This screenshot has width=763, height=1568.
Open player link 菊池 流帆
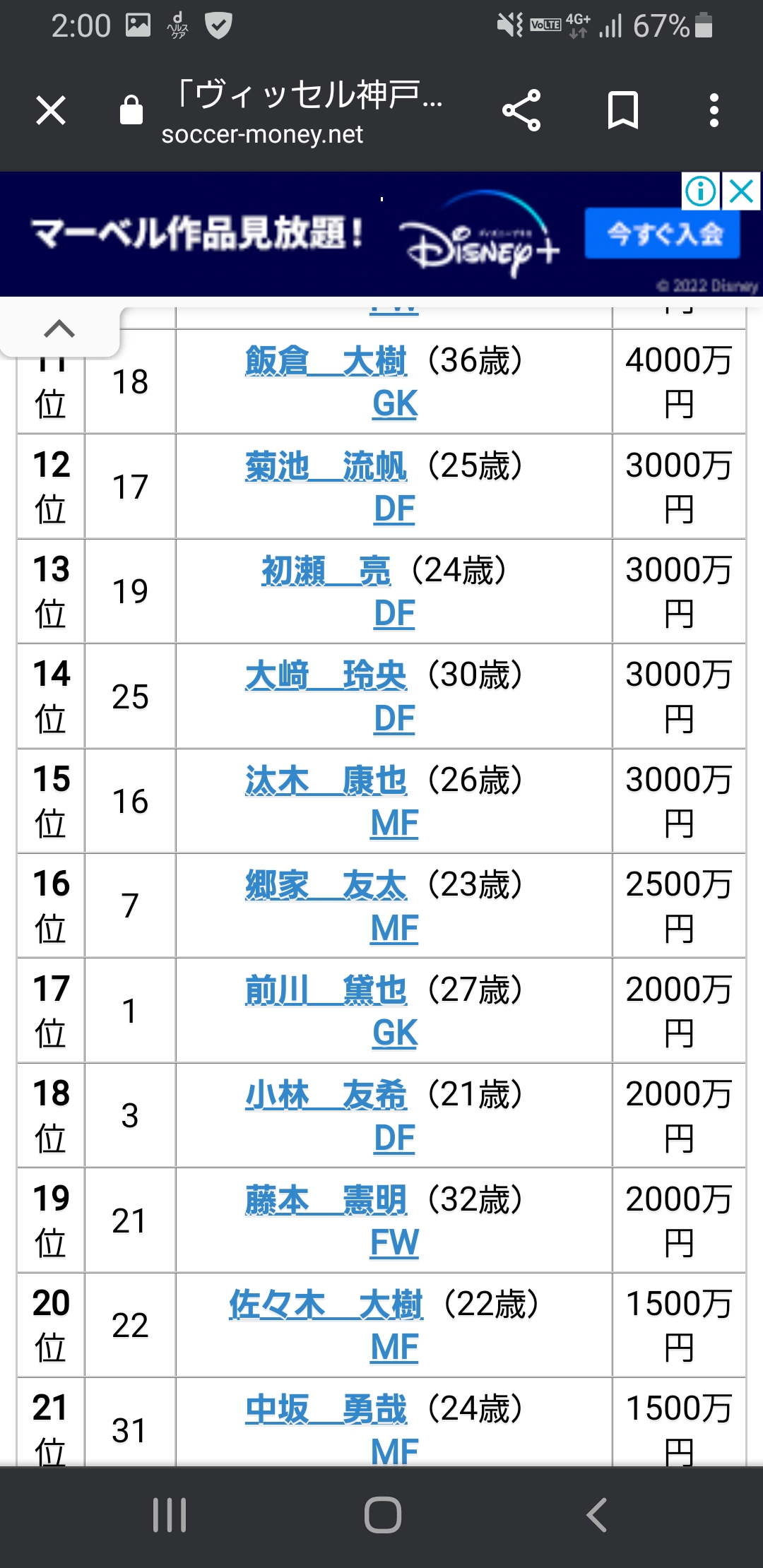point(326,466)
